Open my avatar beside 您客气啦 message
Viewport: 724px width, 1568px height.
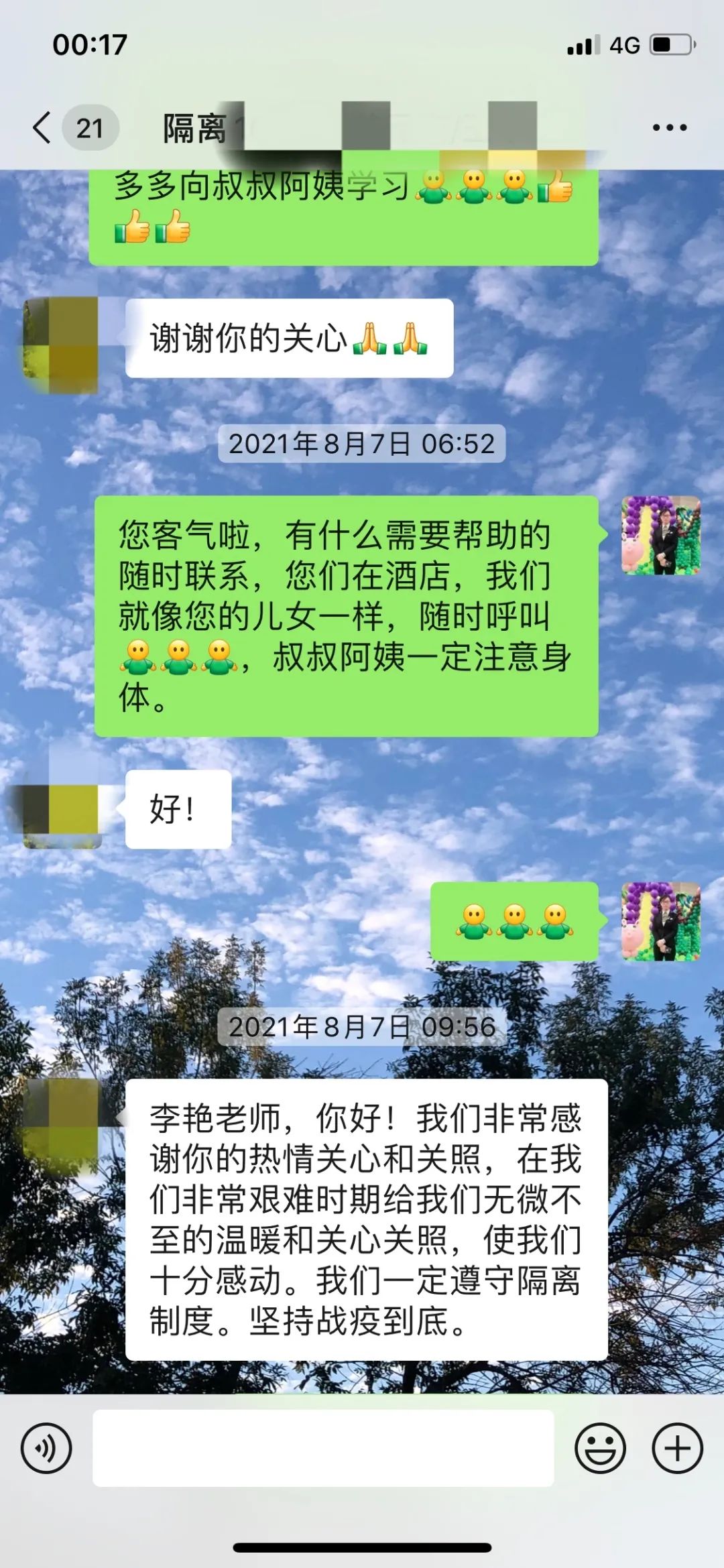tap(660, 535)
